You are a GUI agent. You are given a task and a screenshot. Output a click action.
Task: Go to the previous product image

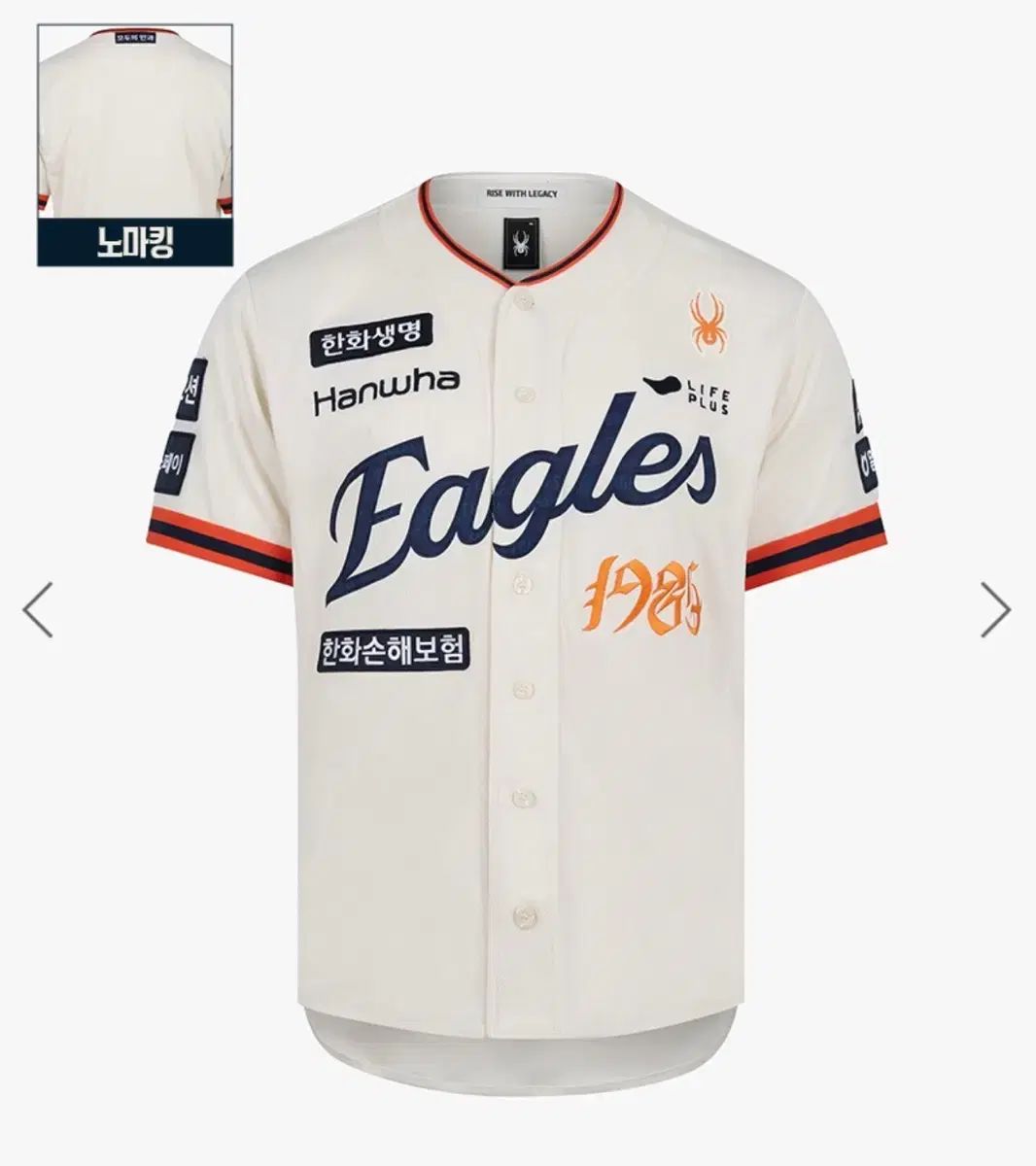pyautogui.click(x=38, y=609)
